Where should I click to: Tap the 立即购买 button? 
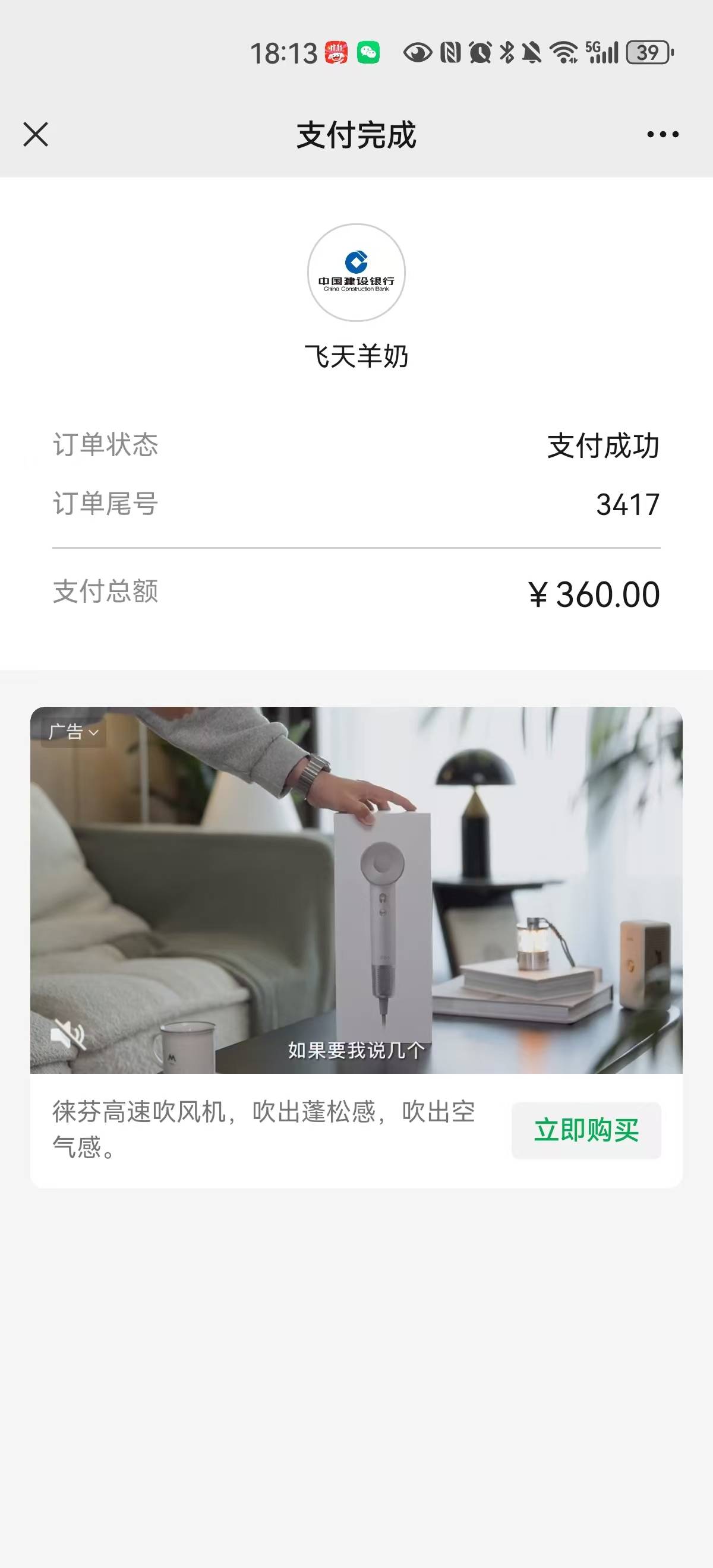click(x=586, y=1130)
